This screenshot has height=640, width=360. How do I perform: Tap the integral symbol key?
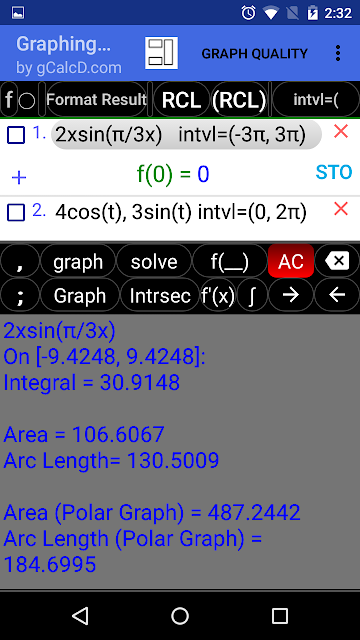coord(252,296)
